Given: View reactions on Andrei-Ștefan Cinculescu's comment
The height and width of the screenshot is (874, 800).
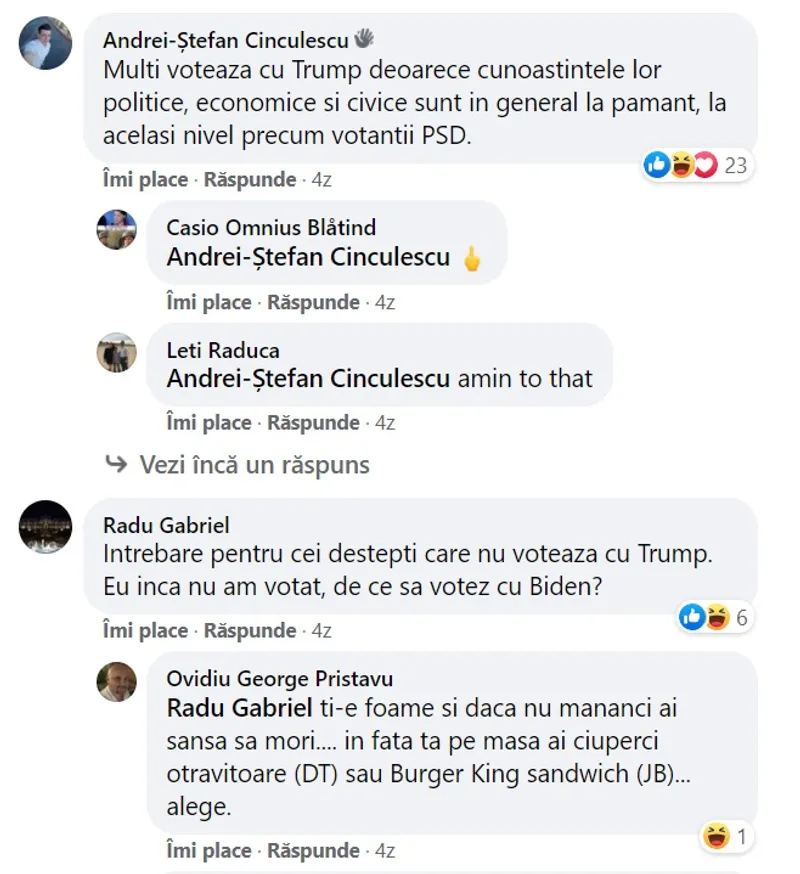Looking at the screenshot, I should (x=697, y=166).
